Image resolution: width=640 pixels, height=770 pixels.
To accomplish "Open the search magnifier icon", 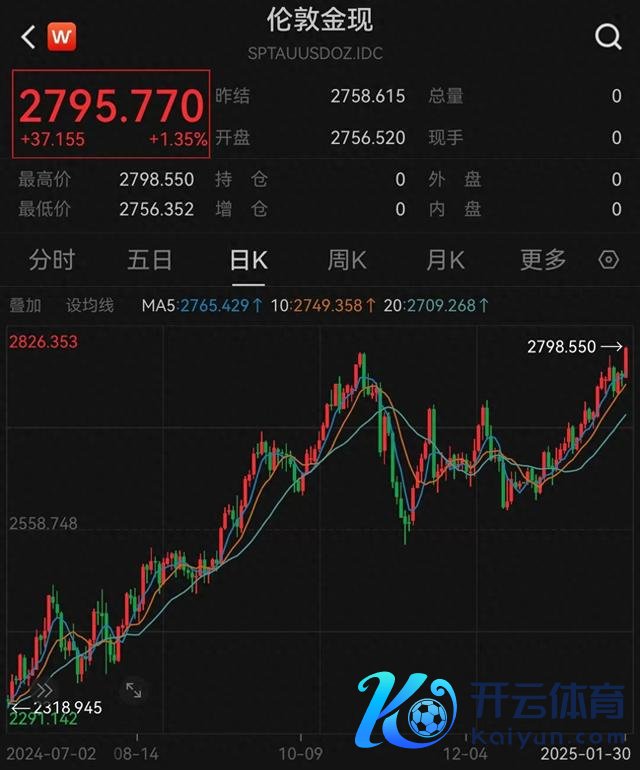I will tap(608, 38).
